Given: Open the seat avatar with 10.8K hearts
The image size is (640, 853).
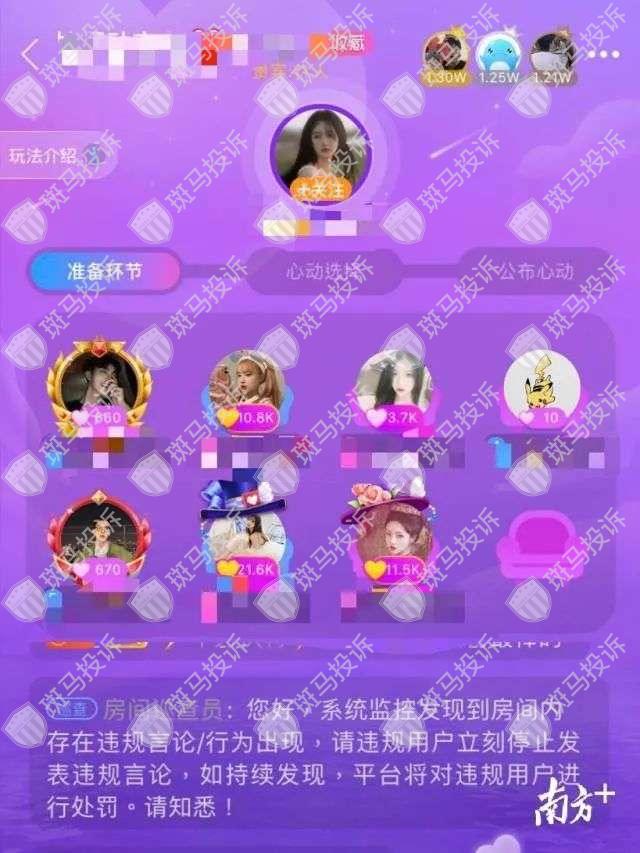Looking at the screenshot, I should click(245, 385).
